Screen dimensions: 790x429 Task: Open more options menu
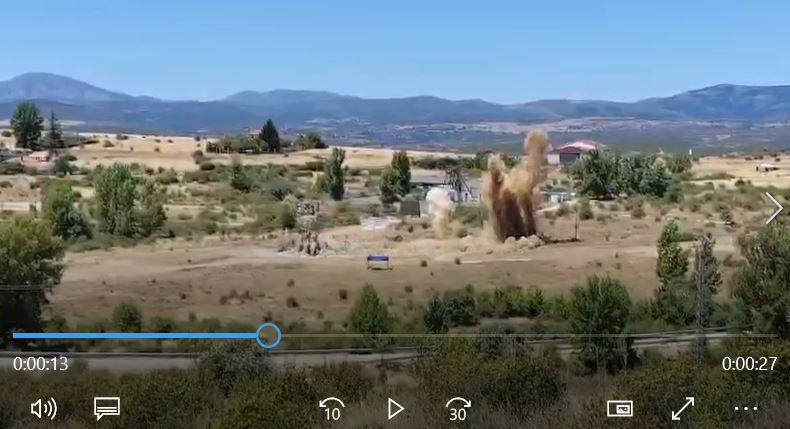click(746, 408)
